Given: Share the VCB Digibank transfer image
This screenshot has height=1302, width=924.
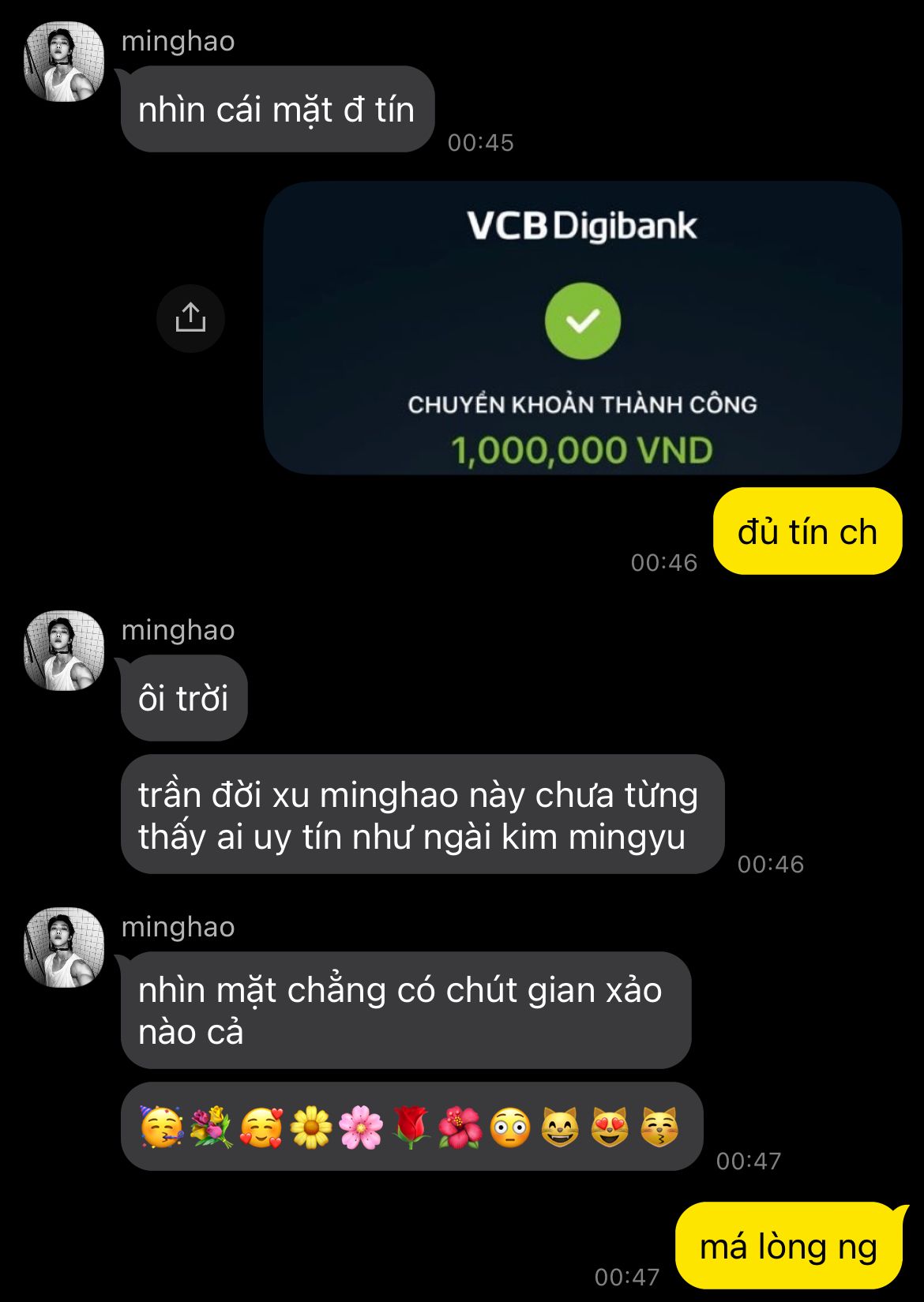Looking at the screenshot, I should (190, 318).
